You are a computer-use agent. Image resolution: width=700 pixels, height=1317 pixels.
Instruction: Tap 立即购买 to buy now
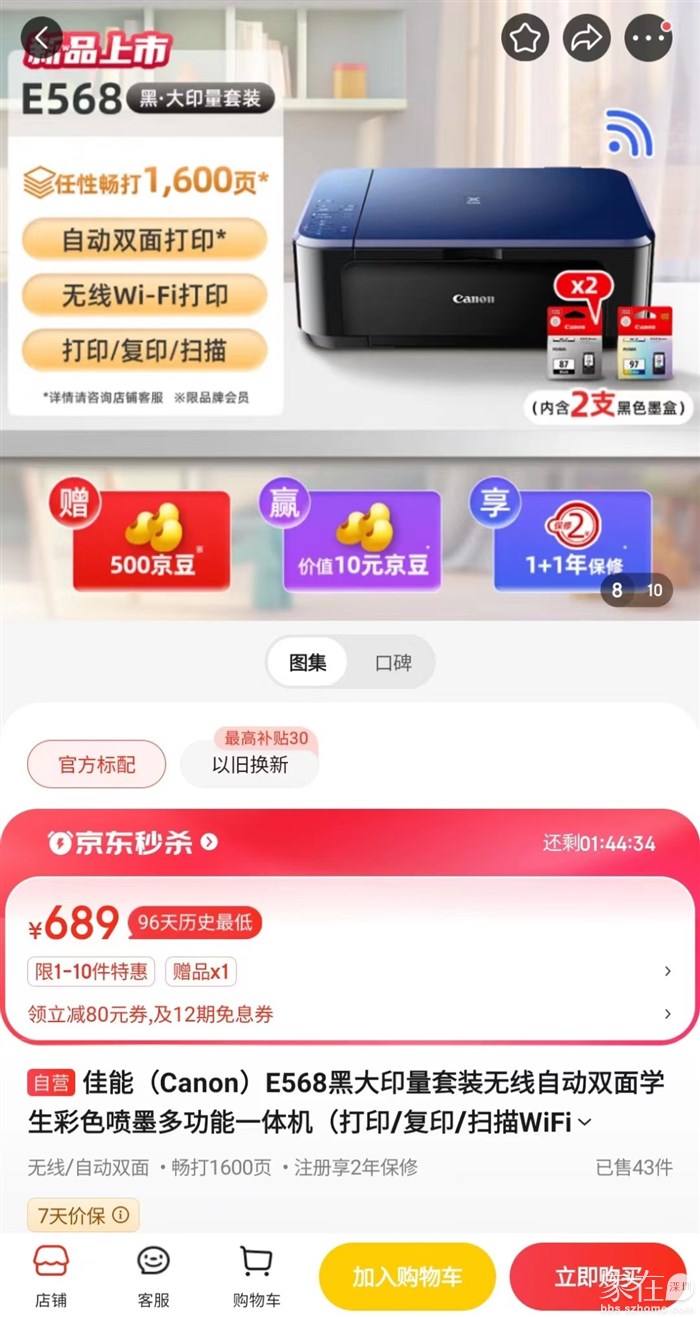point(597,1277)
